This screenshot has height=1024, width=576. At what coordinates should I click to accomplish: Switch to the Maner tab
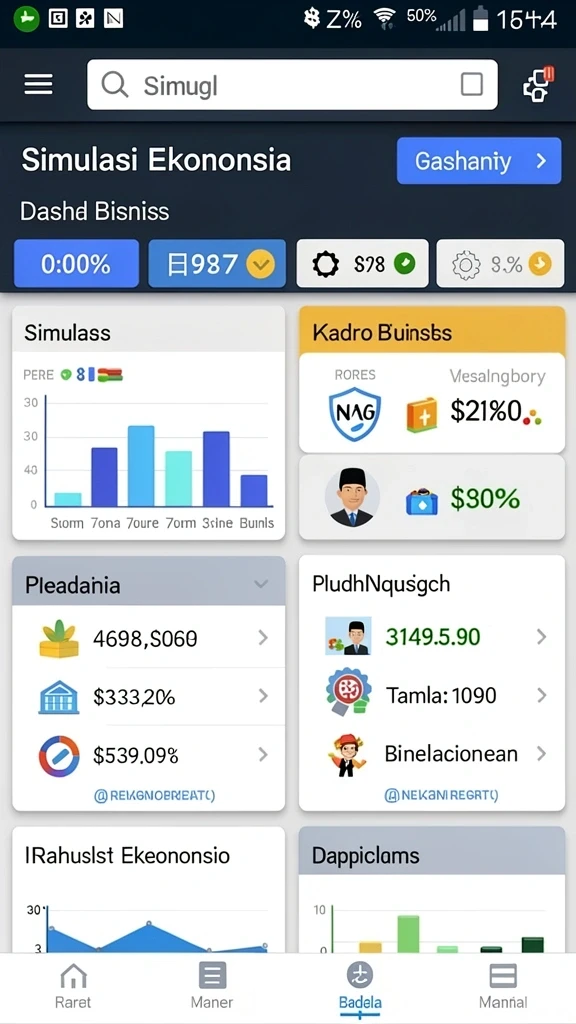point(212,986)
